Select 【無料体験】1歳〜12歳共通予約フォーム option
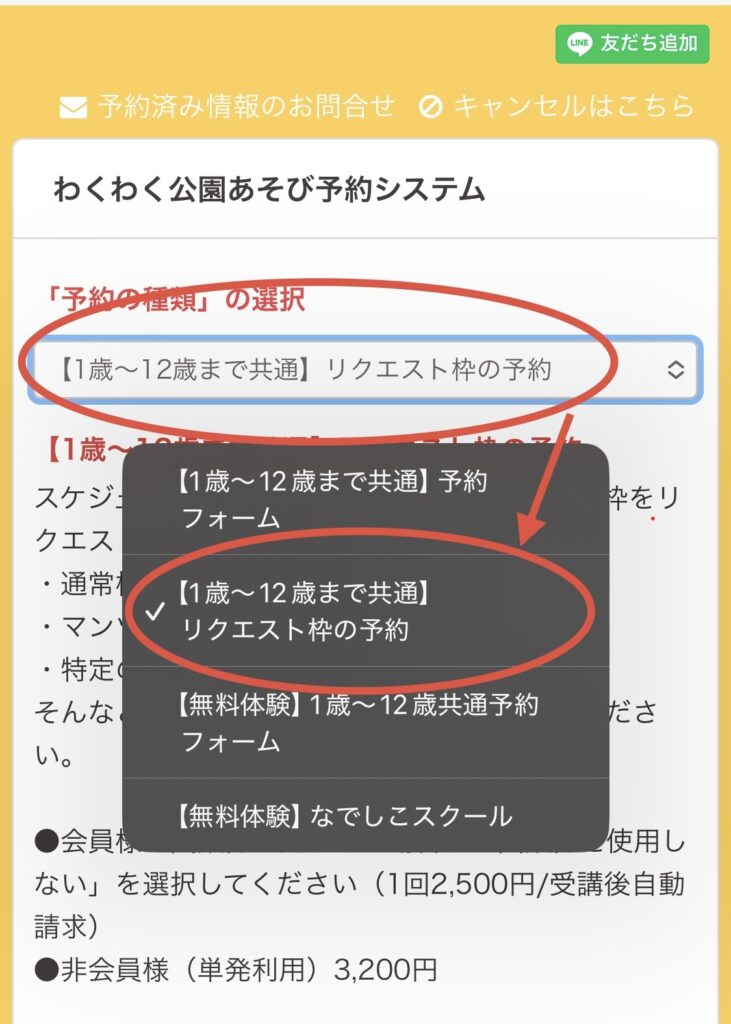Screen dimensions: 731x1024 click(365, 723)
